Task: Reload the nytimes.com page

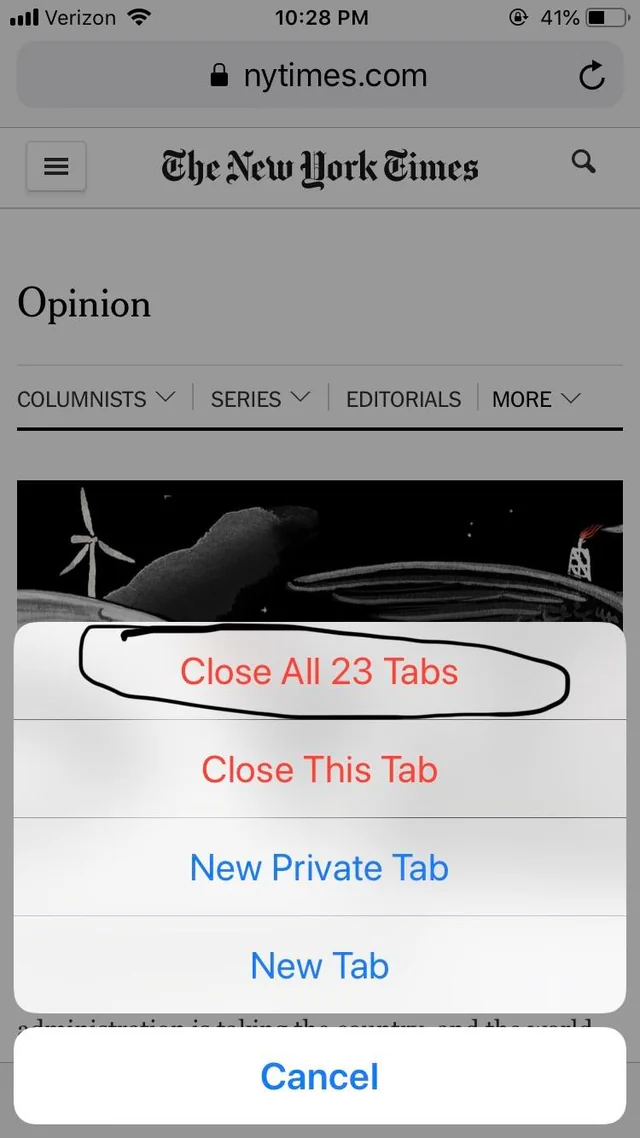Action: pos(592,75)
